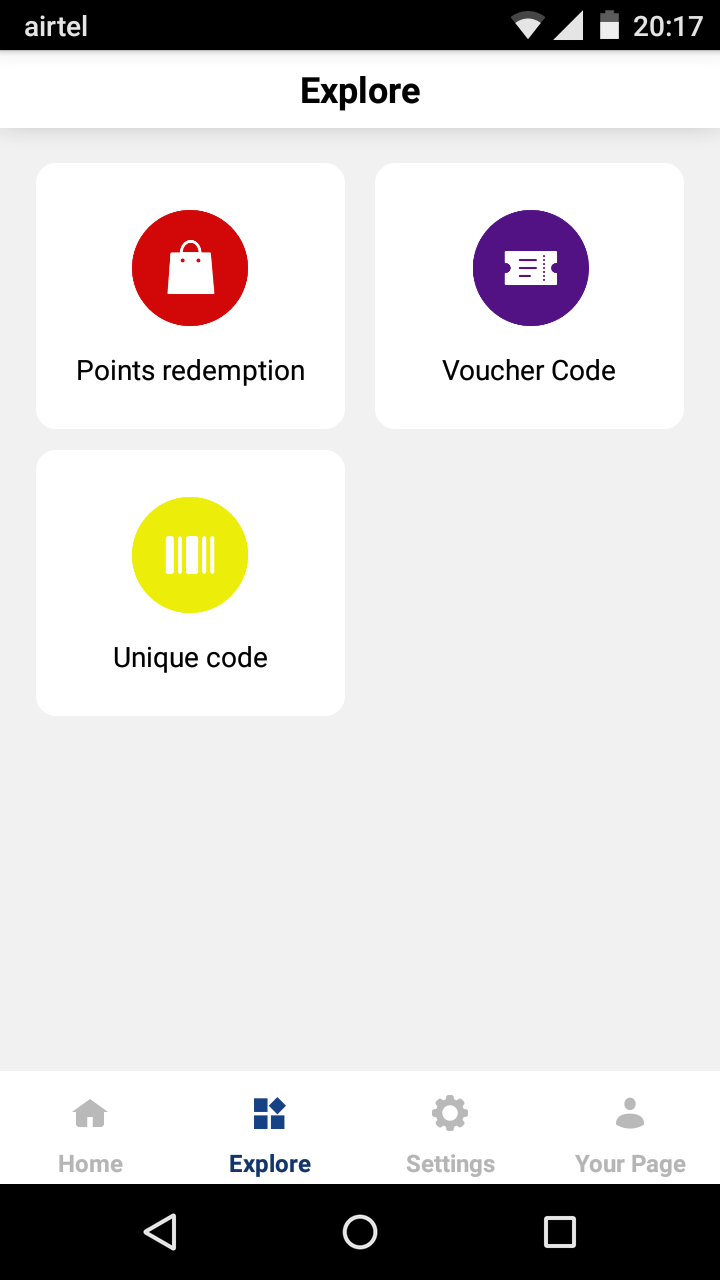Viewport: 720px width, 1280px height.
Task: Select the Unique code card
Action: [190, 583]
